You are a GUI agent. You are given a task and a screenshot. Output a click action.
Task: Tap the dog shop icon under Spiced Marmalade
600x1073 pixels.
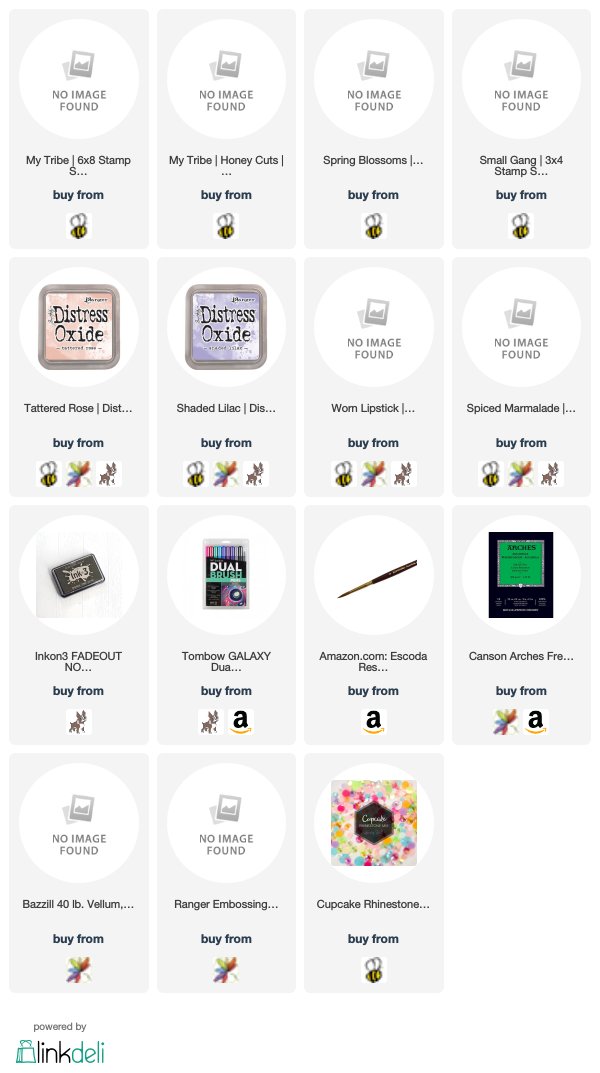[x=551, y=474]
